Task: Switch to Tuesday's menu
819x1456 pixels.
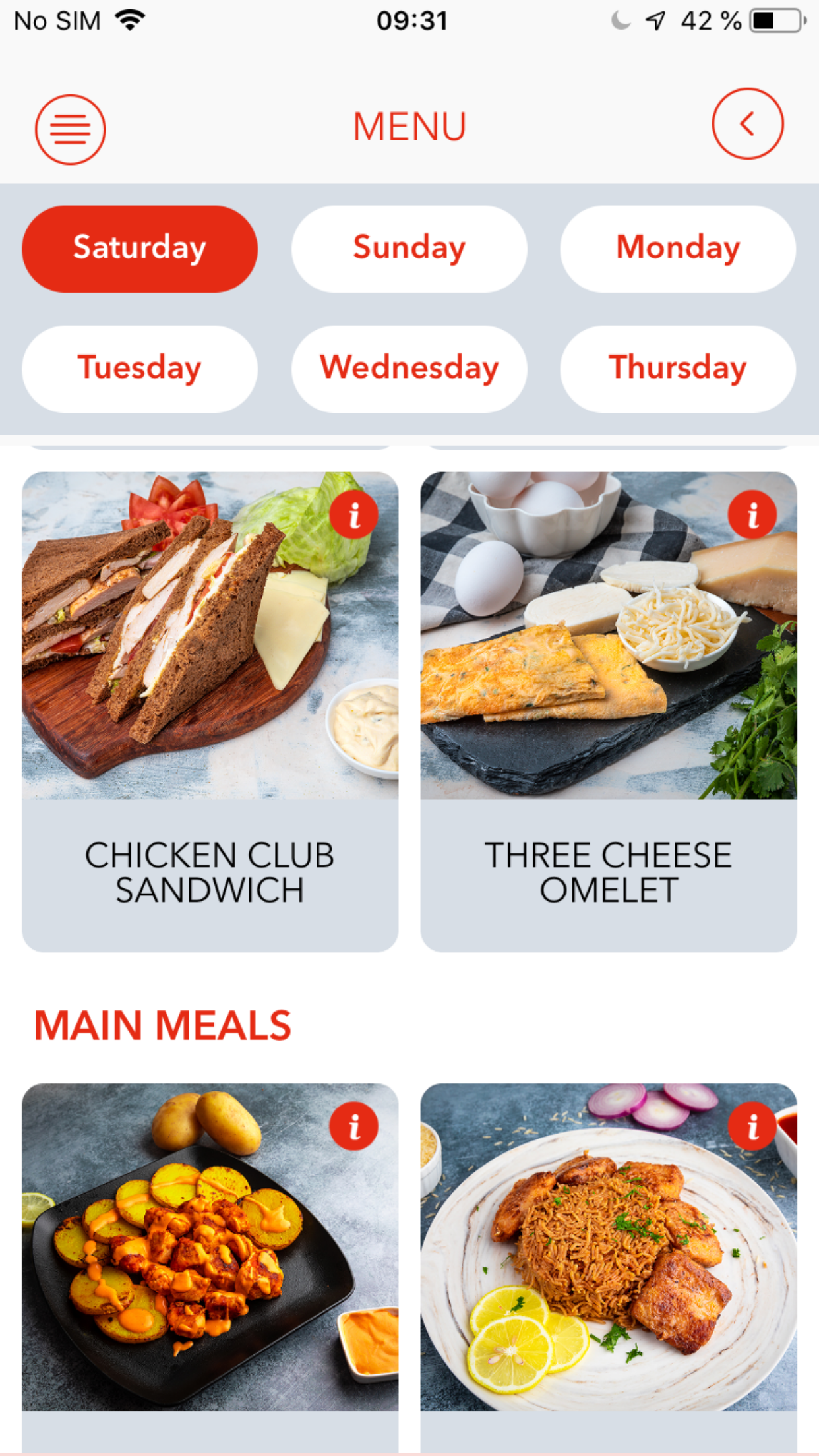Action: click(x=140, y=369)
